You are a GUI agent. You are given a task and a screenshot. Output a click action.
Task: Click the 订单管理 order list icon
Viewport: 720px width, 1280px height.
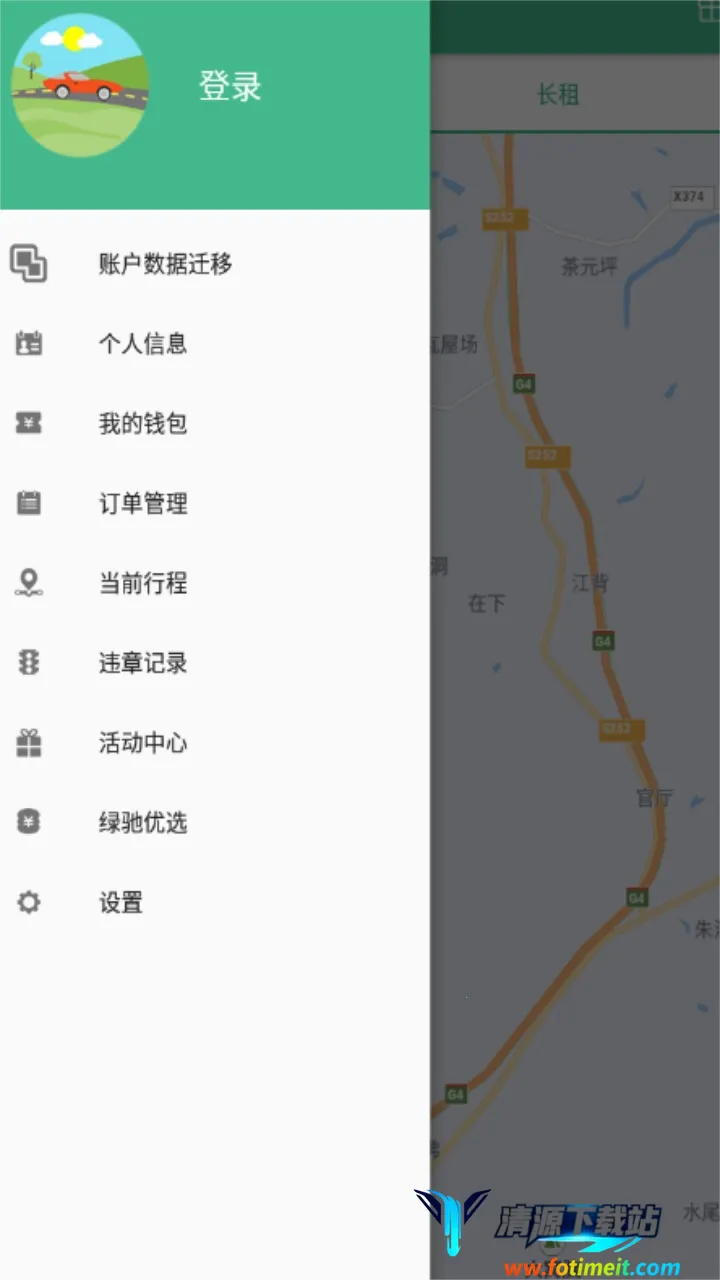tap(29, 503)
